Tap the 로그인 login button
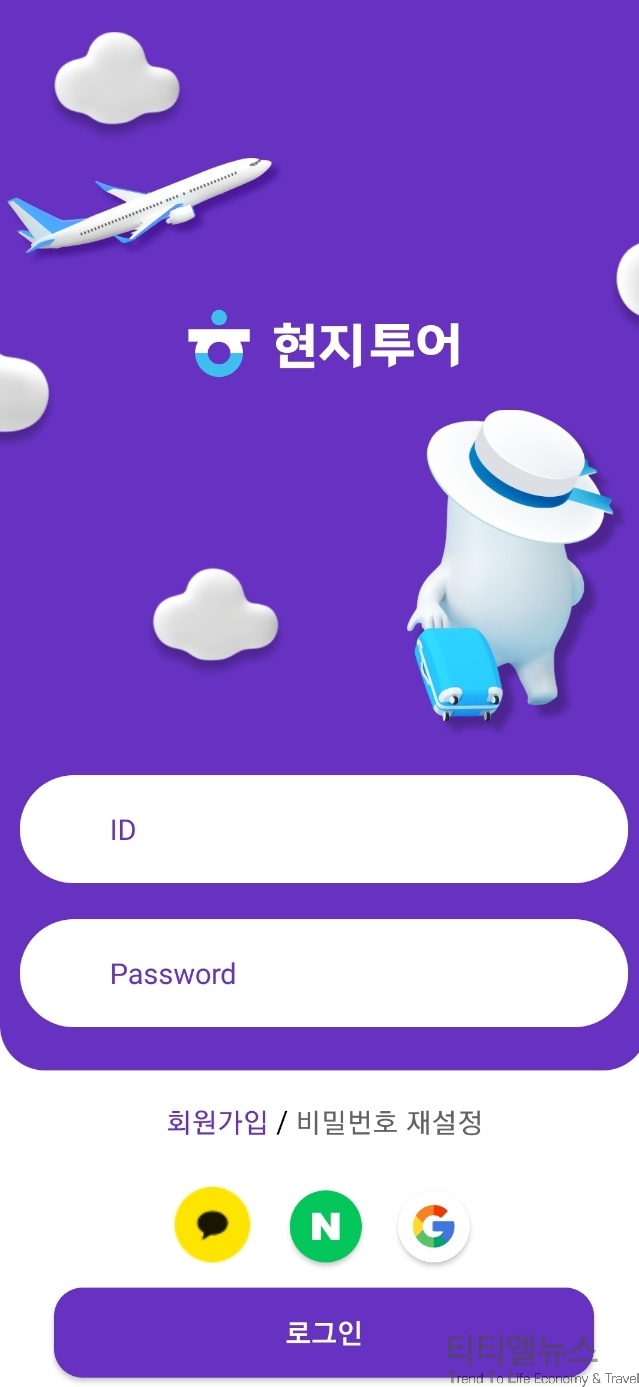The height and width of the screenshot is (1387, 639). point(323,1332)
